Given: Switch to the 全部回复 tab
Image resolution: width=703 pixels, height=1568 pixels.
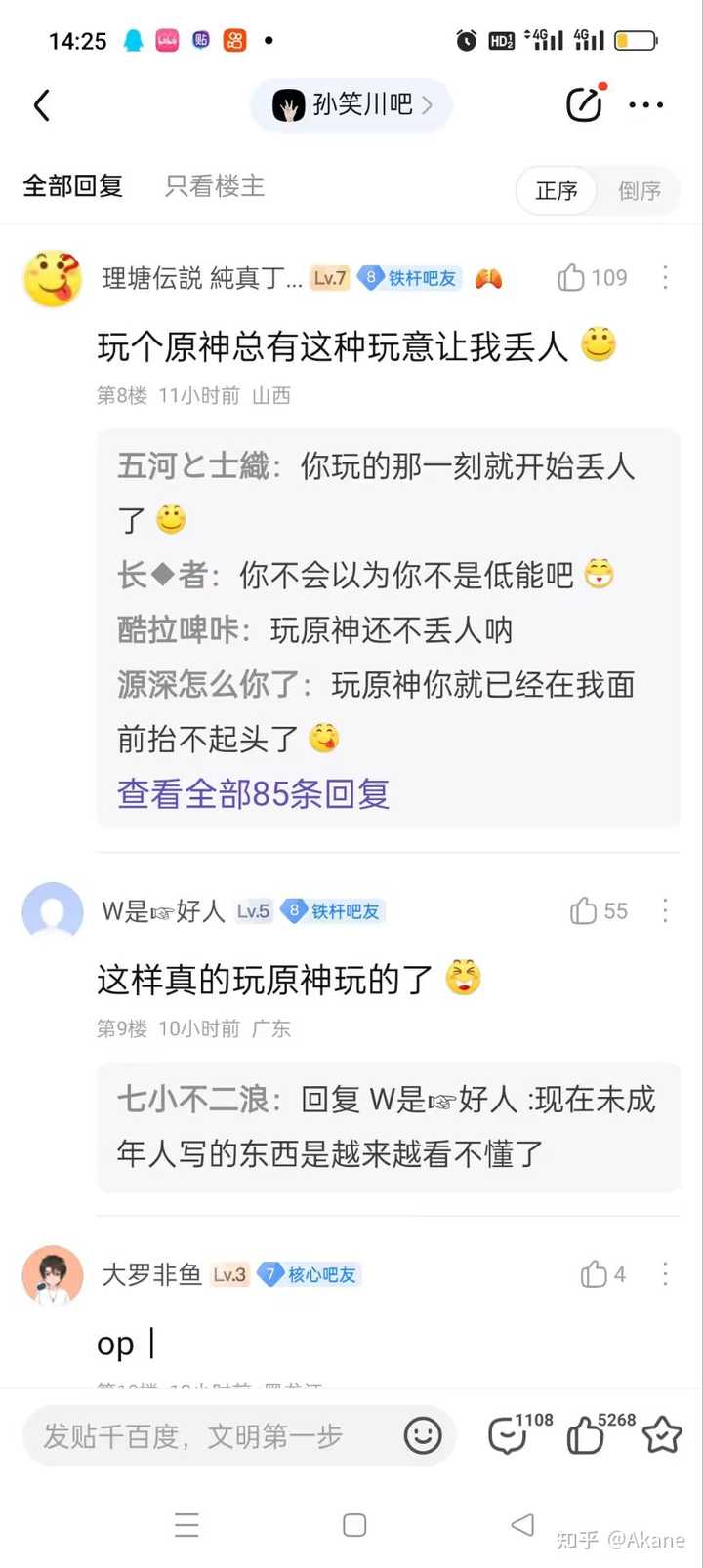Looking at the screenshot, I should (x=73, y=185).
